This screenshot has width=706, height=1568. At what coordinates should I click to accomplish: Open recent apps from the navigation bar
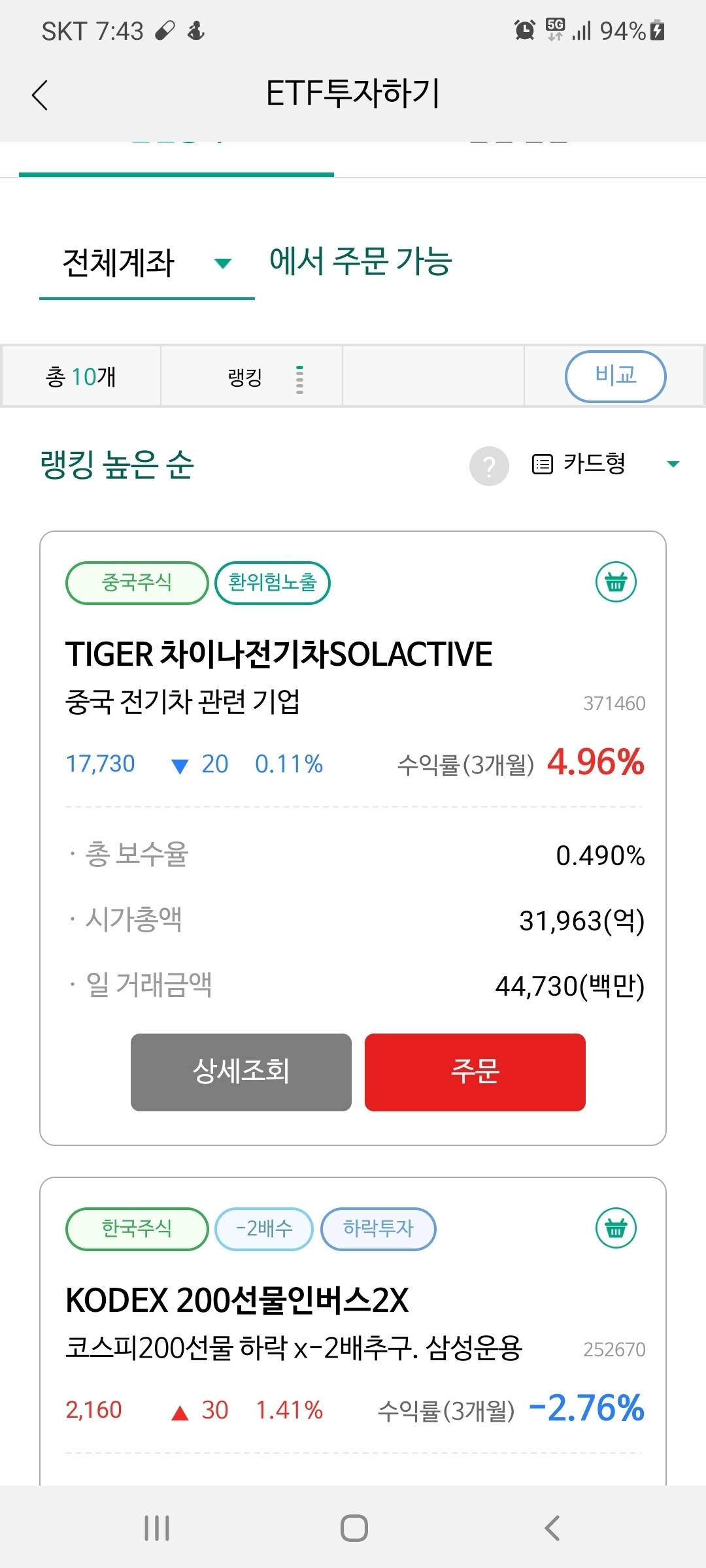coord(156,1527)
